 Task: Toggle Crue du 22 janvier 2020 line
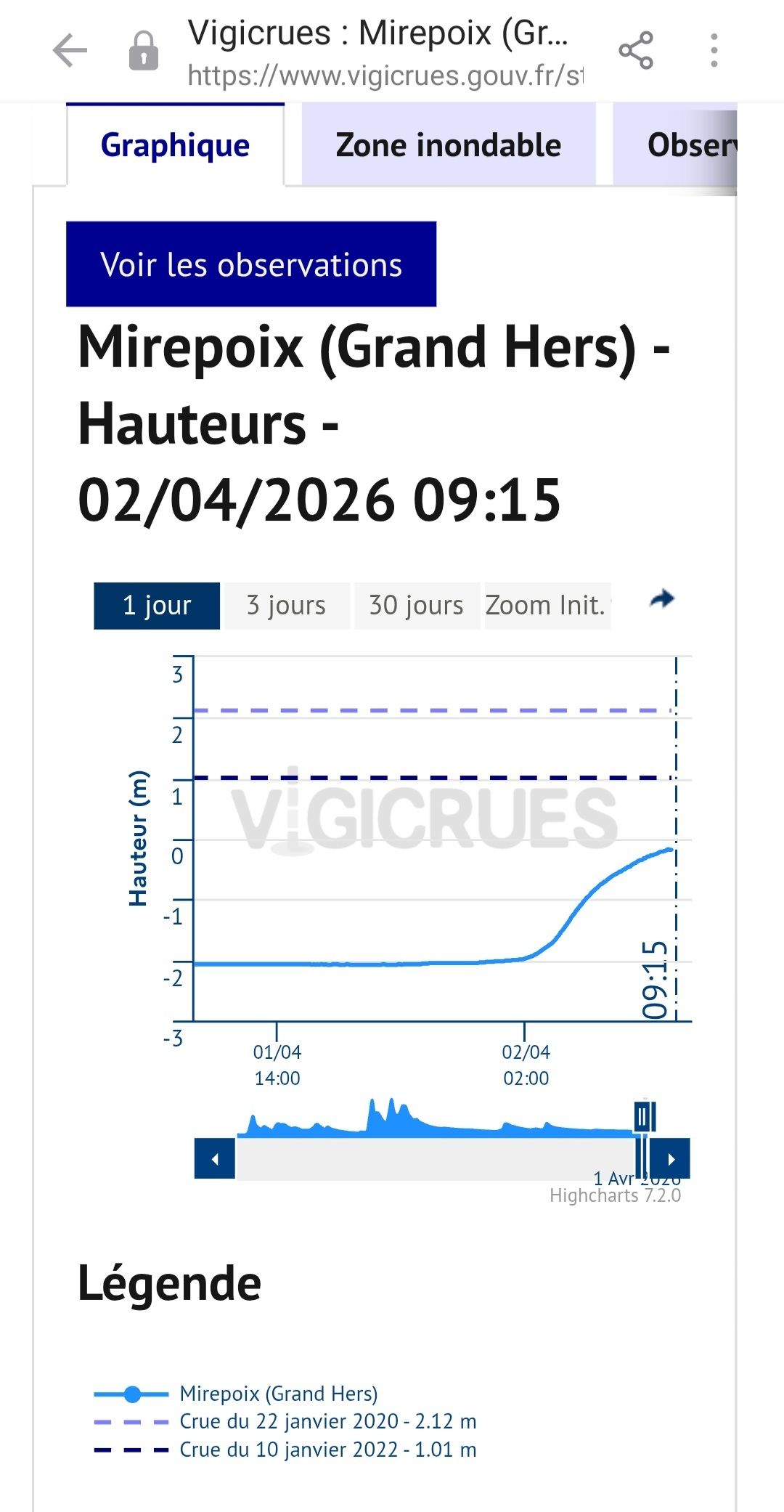(285, 1421)
